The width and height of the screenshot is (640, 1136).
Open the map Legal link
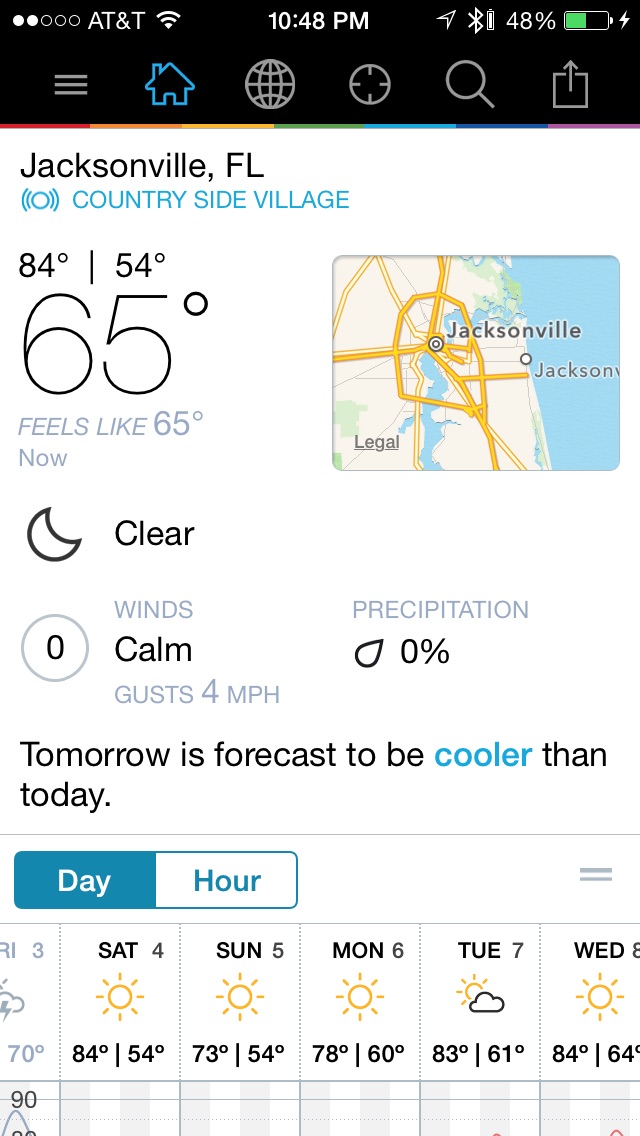pos(376,442)
